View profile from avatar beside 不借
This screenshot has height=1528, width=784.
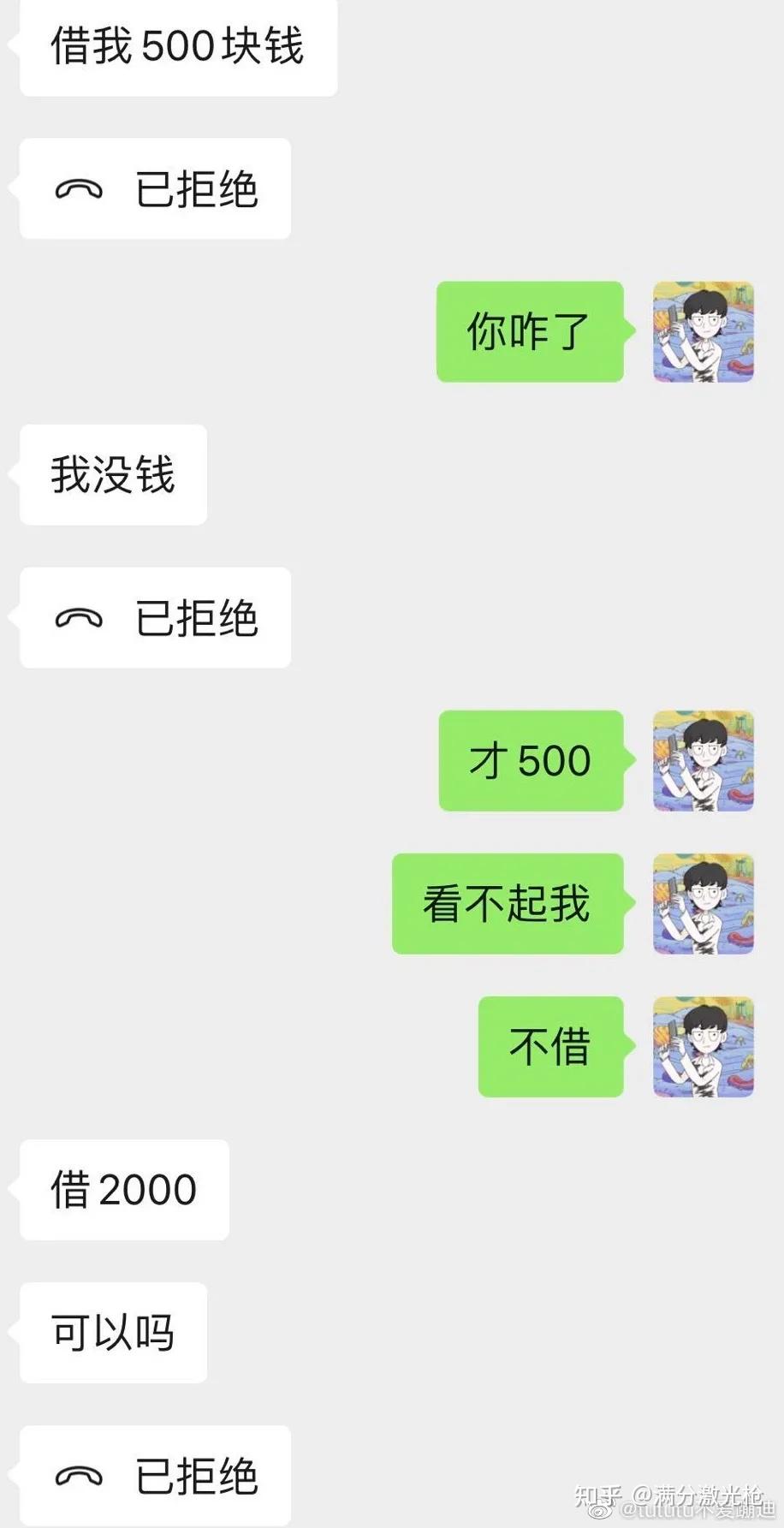[x=703, y=1047]
